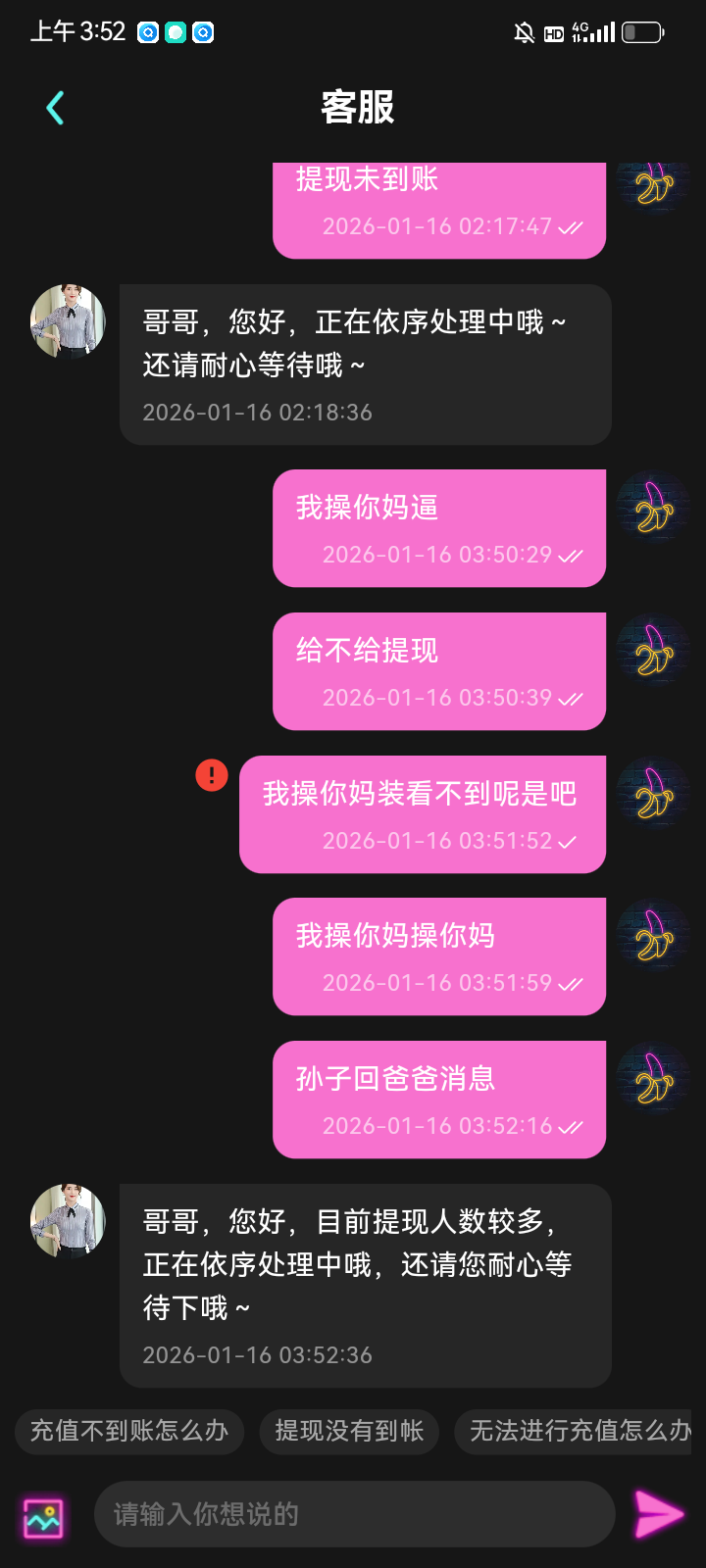Tap the send message arrow icon
Viewport: 706px width, 1568px height.
coord(659,1513)
